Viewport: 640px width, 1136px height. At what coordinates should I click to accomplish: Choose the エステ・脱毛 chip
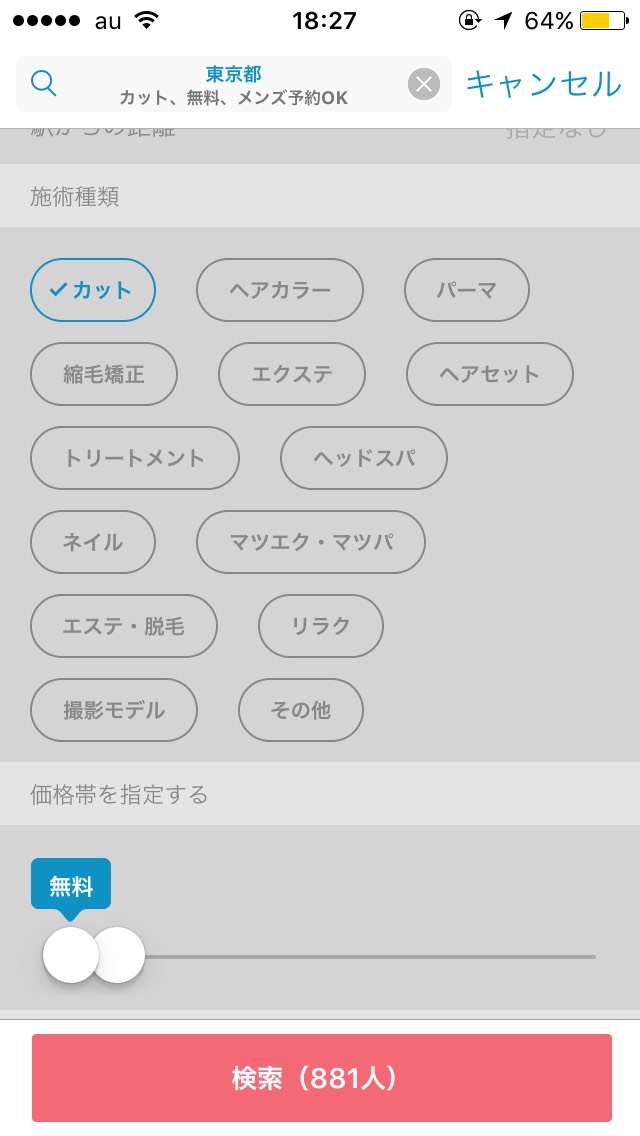click(124, 626)
